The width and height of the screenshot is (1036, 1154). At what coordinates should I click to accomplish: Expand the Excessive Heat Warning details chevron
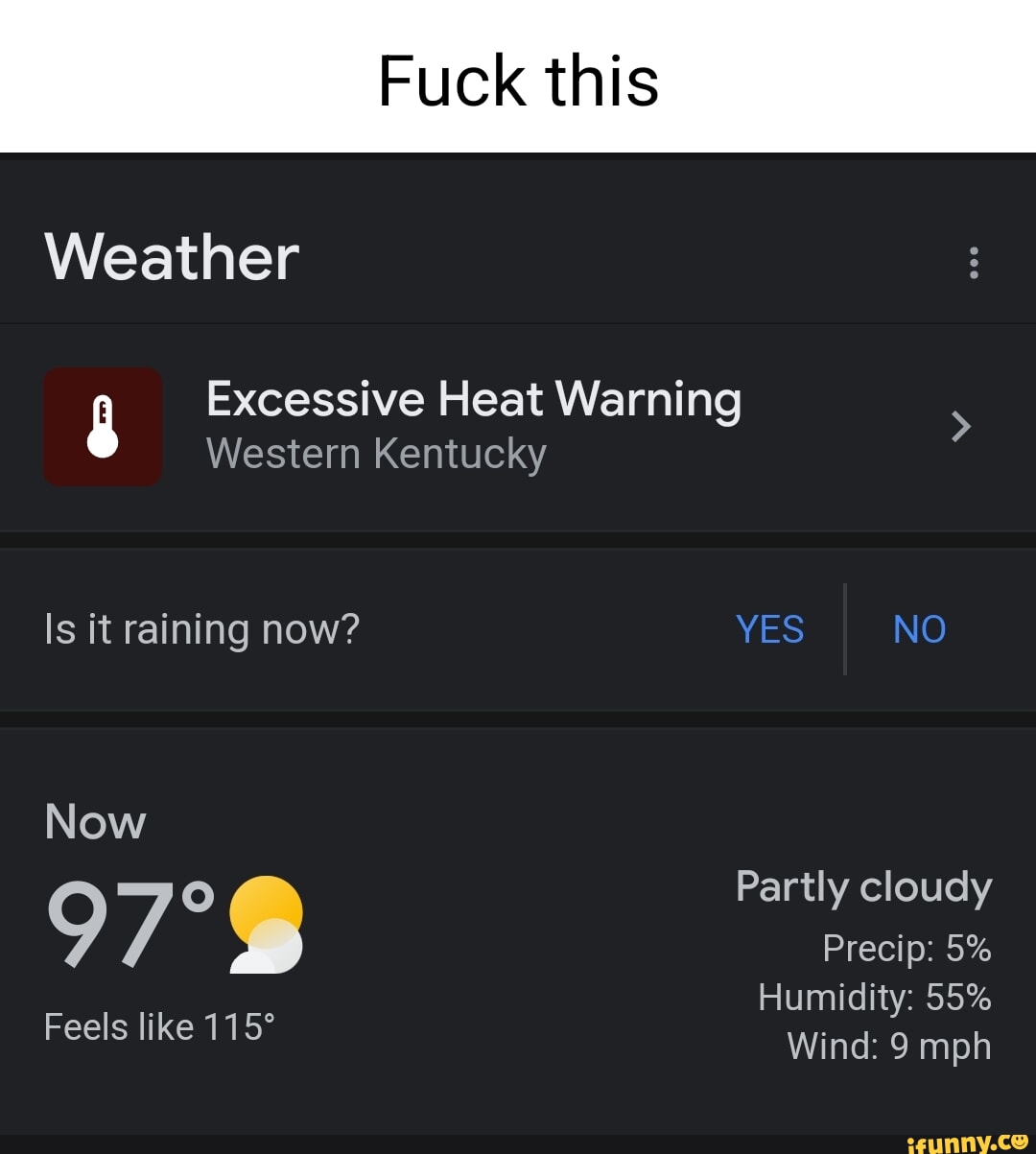pyautogui.click(x=960, y=427)
